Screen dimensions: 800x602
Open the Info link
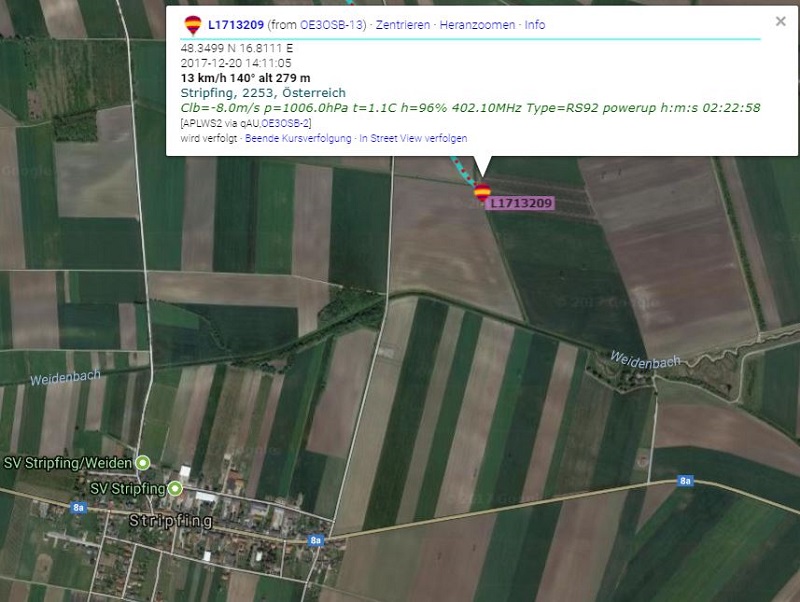[x=535, y=24]
